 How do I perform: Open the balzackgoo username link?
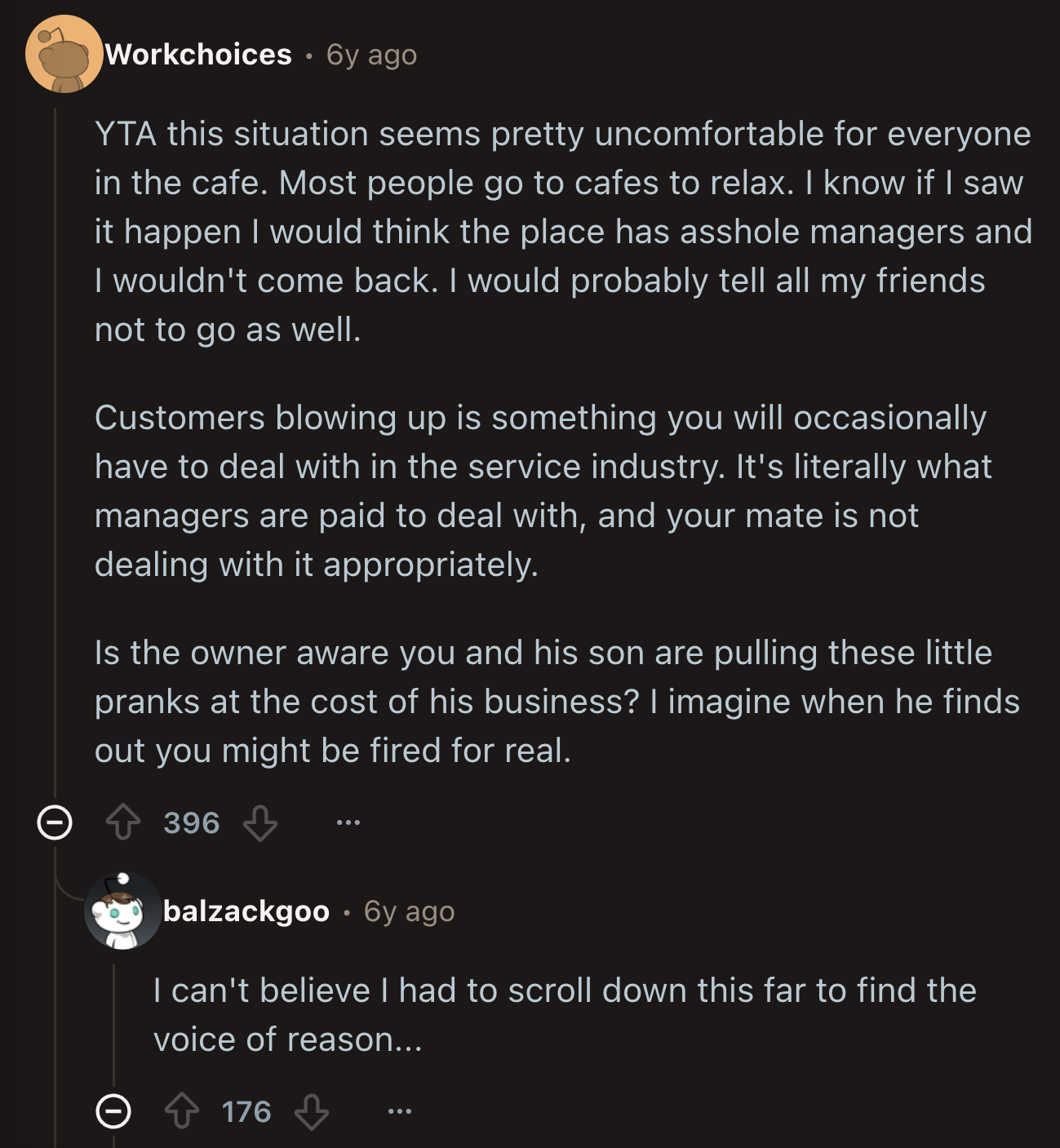tap(246, 911)
